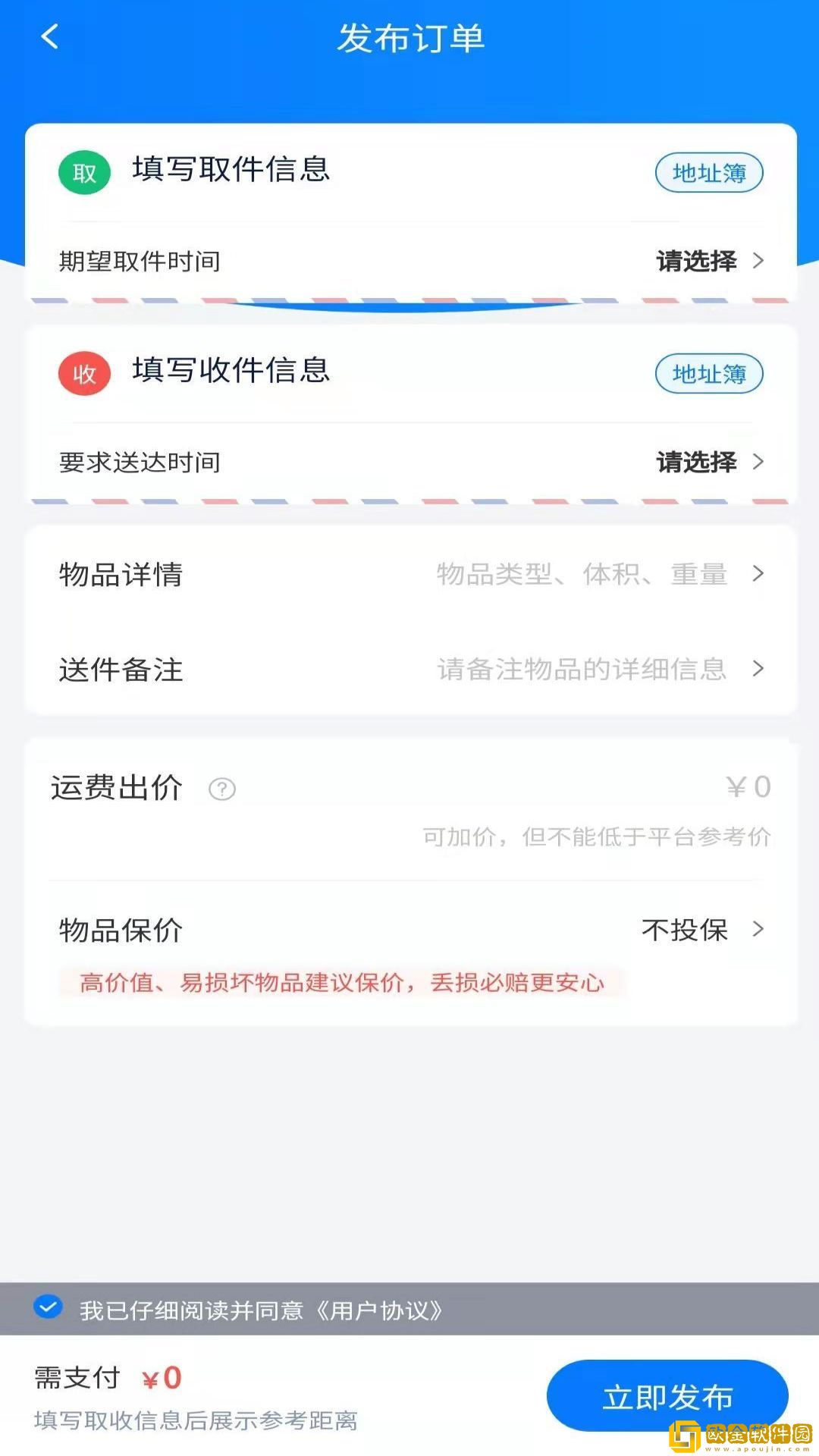Image resolution: width=819 pixels, height=1456 pixels.
Task: Switch to the 填写收件信息 section header
Action: [231, 372]
